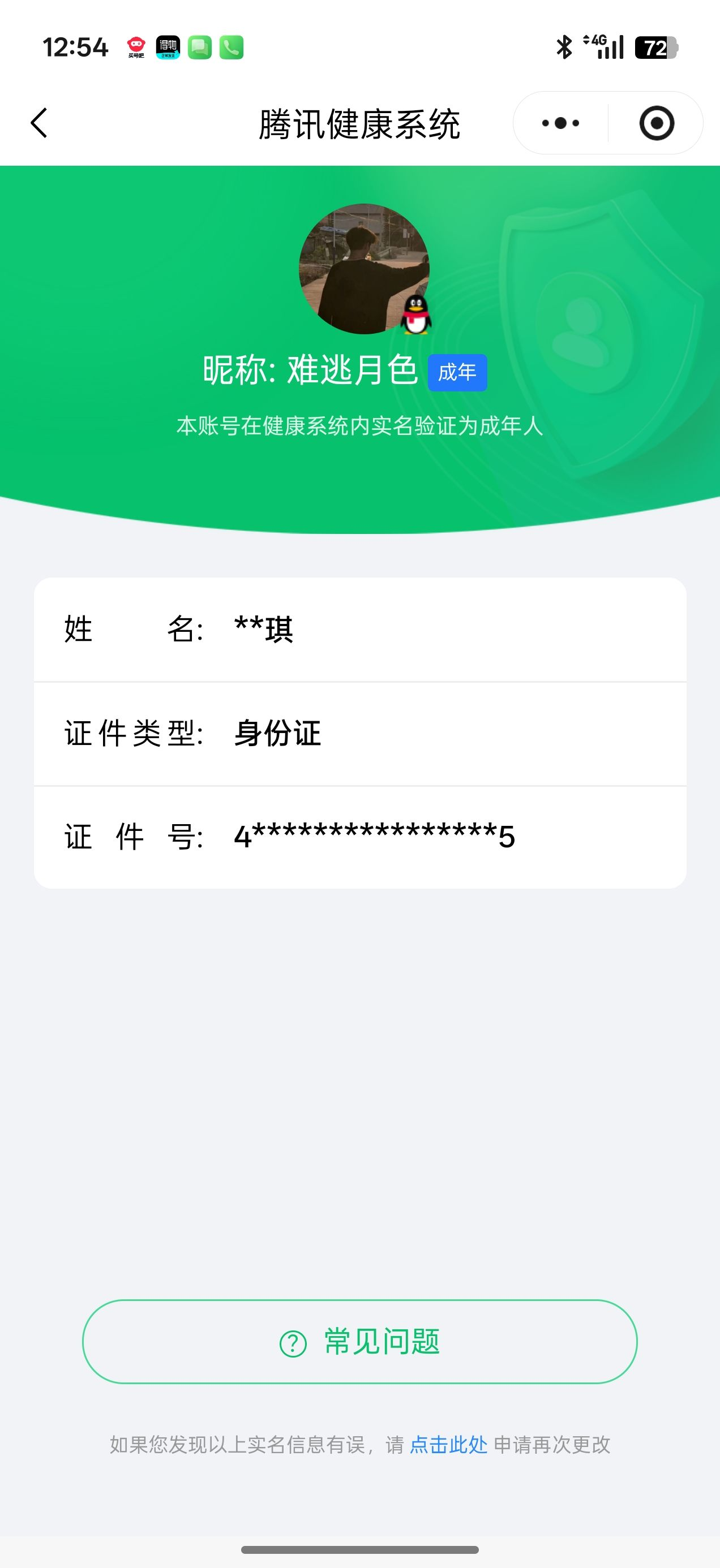Tap the QQ penguin badge on the avatar
The width and height of the screenshot is (720, 1568).
(416, 315)
